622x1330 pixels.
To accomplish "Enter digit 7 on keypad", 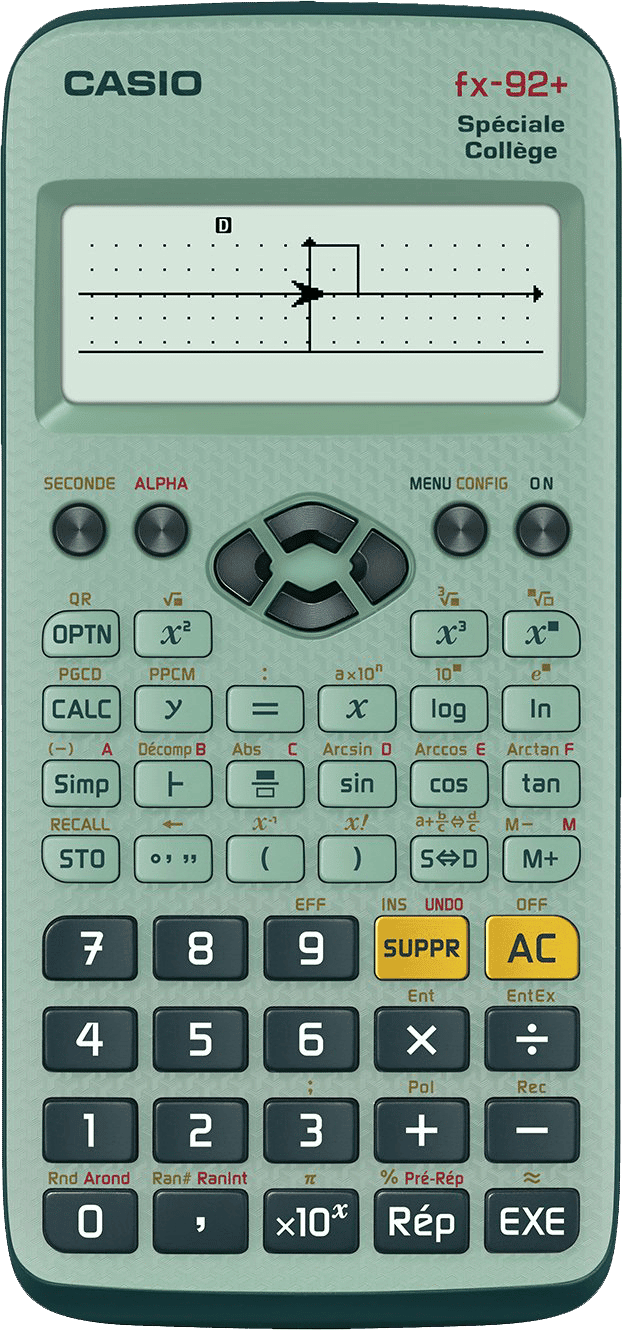I will tap(90, 948).
